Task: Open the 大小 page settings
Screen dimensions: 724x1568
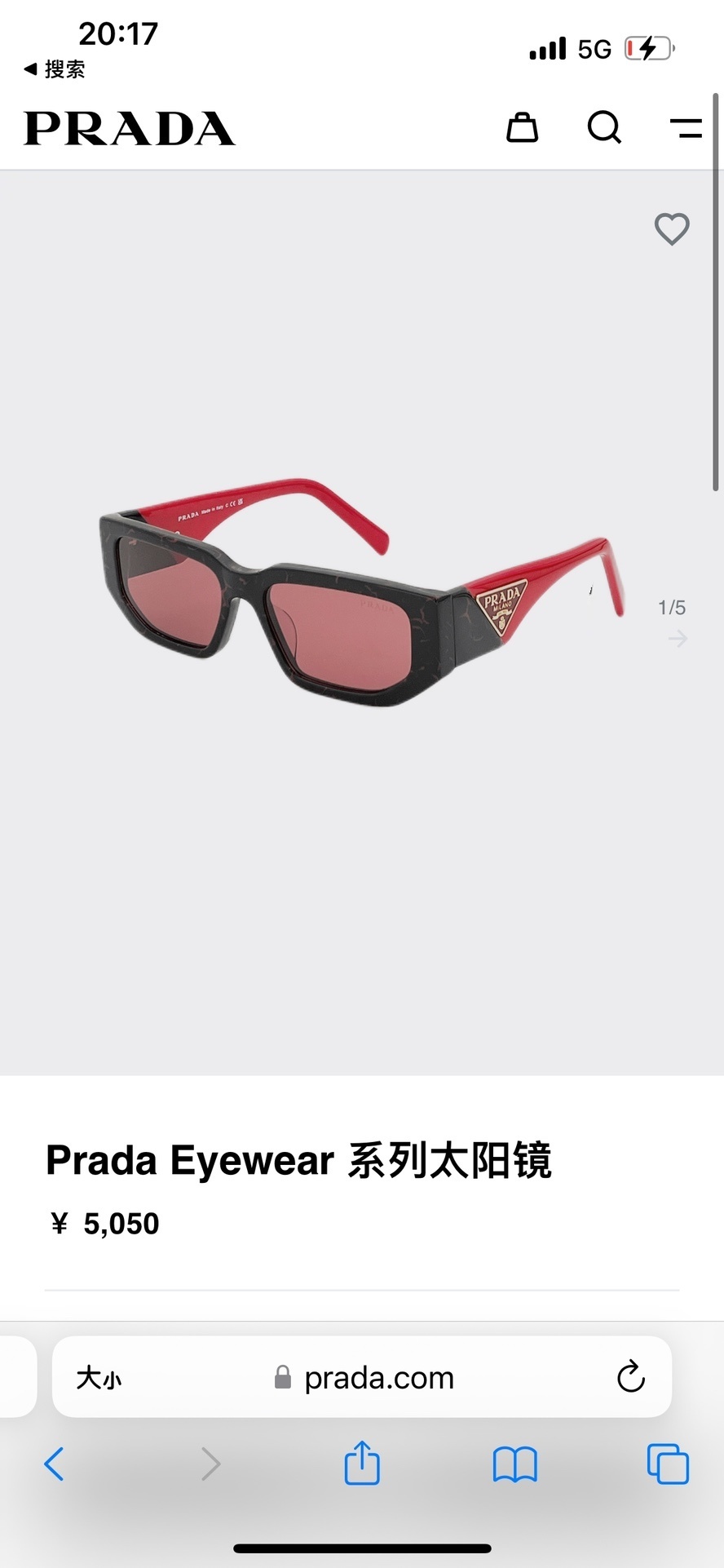Action: point(99,1378)
